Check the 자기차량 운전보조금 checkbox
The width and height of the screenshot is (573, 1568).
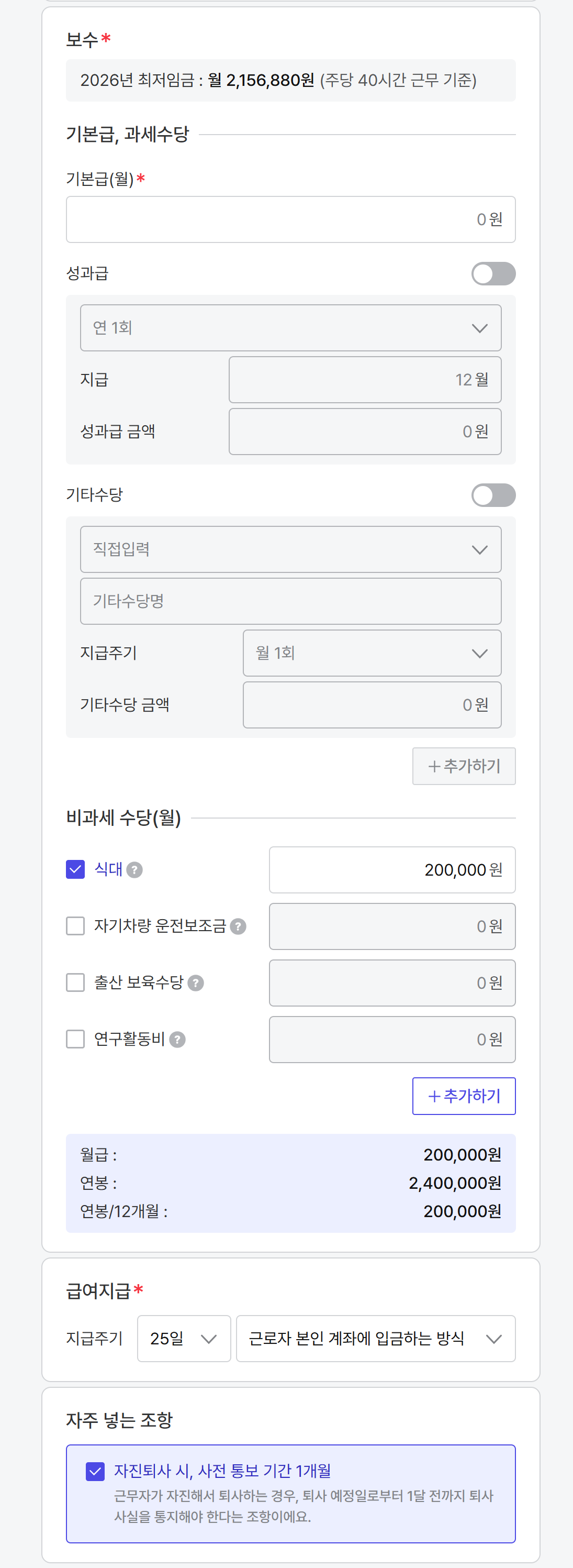(x=75, y=926)
